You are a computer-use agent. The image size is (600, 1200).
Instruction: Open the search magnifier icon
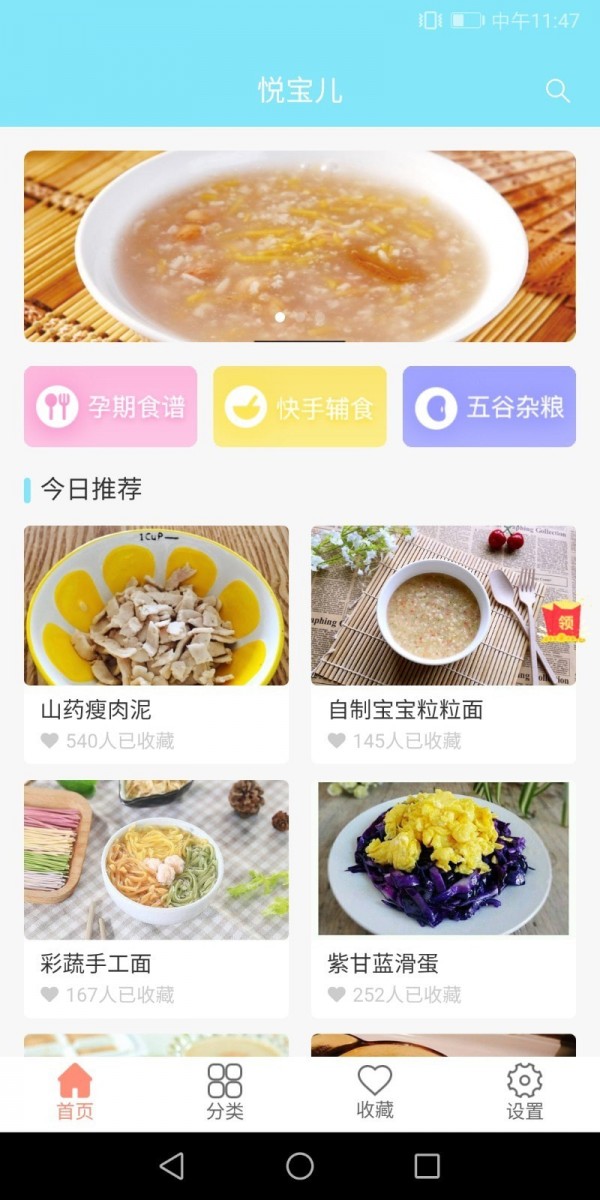coord(557,91)
